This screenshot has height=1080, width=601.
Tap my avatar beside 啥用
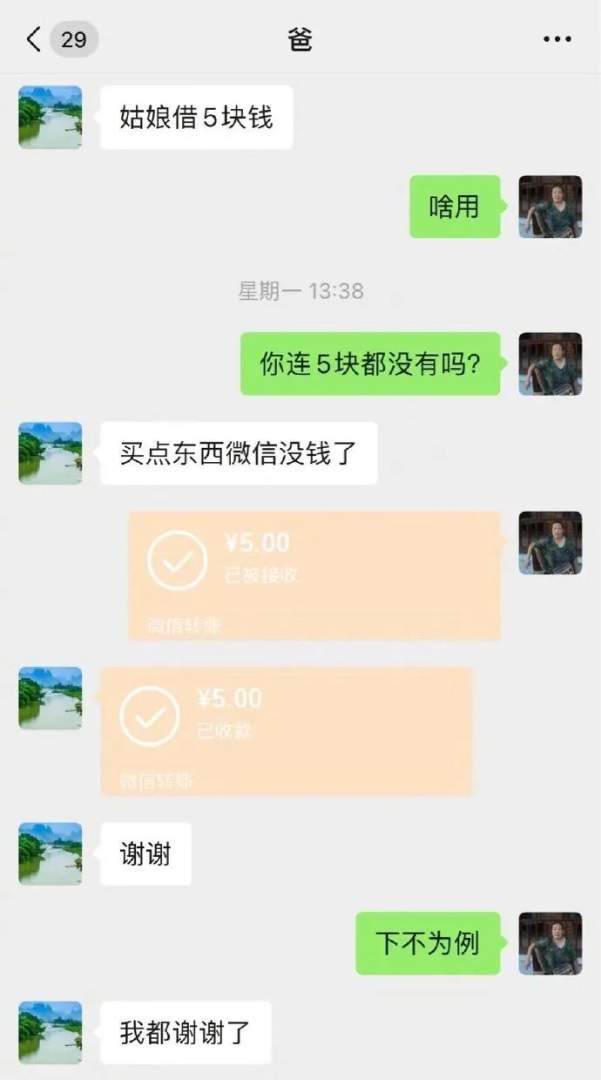click(x=549, y=207)
